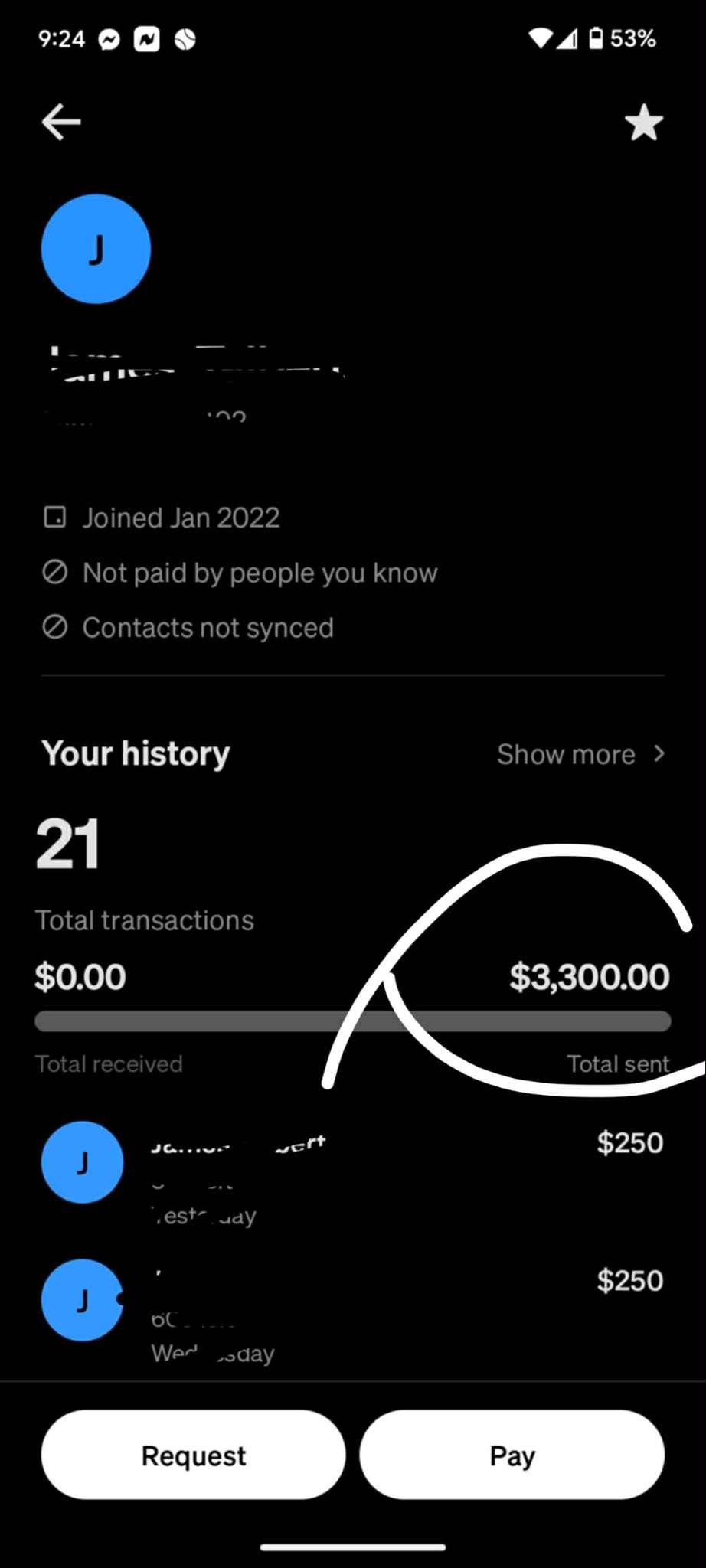Screen dimensions: 706x1568
Task: Tap the Pay button
Action: (512, 1455)
